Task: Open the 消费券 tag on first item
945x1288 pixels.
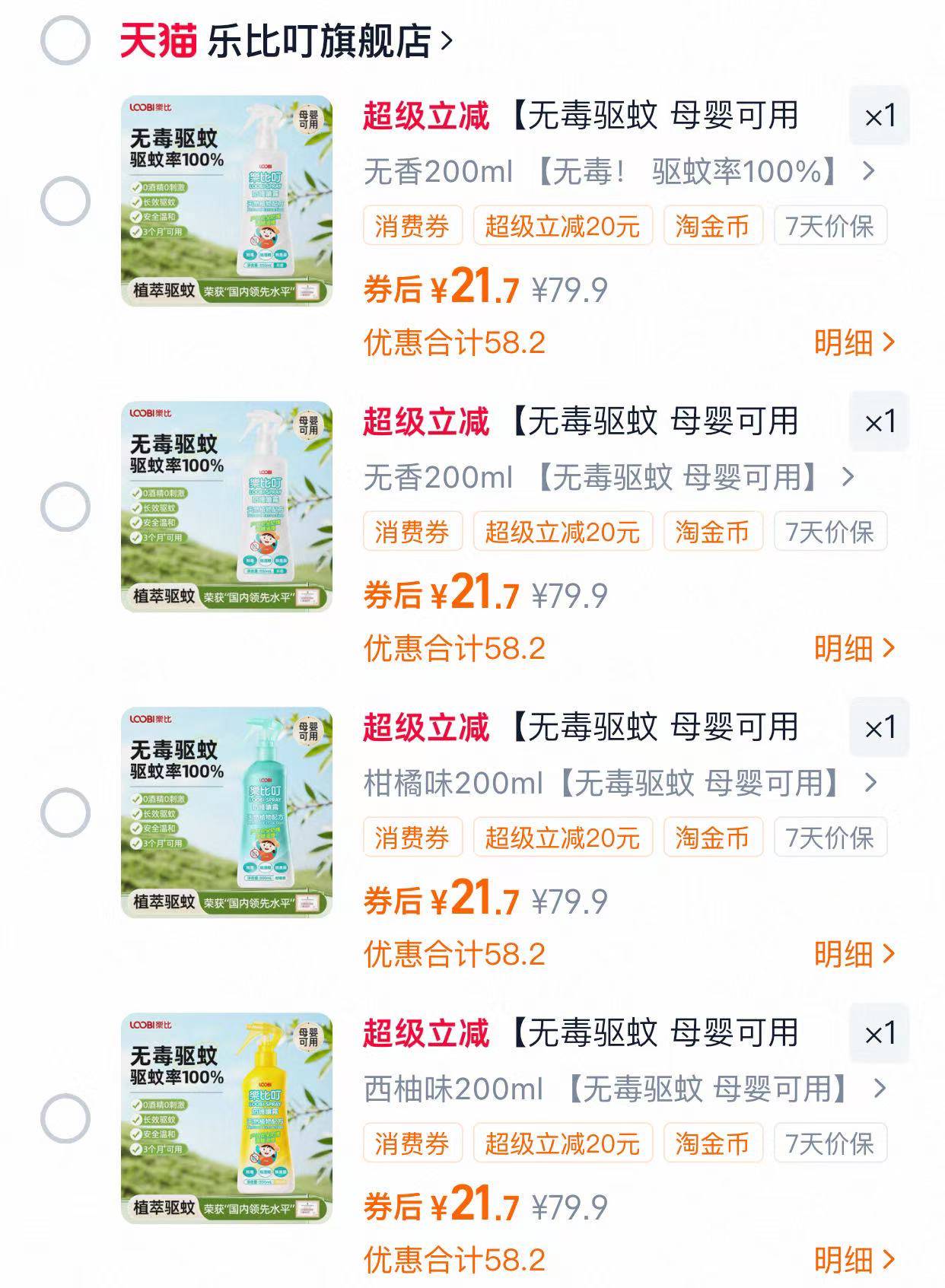Action: 415,224
